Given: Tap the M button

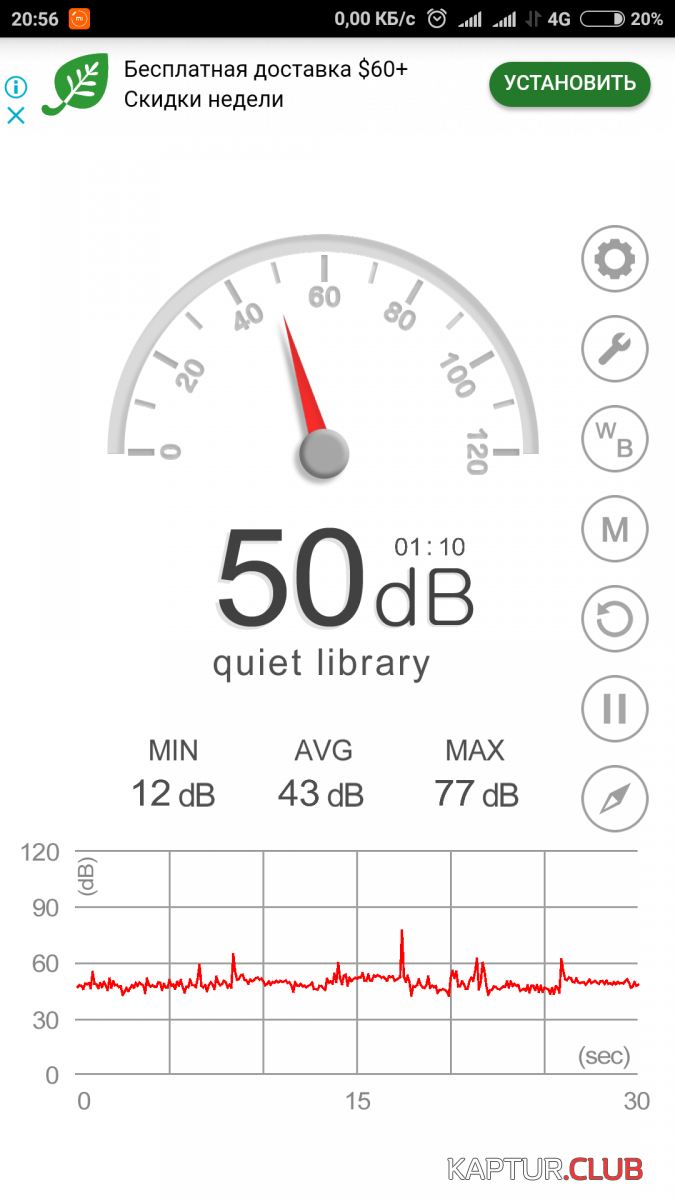Looking at the screenshot, I should pos(615,529).
